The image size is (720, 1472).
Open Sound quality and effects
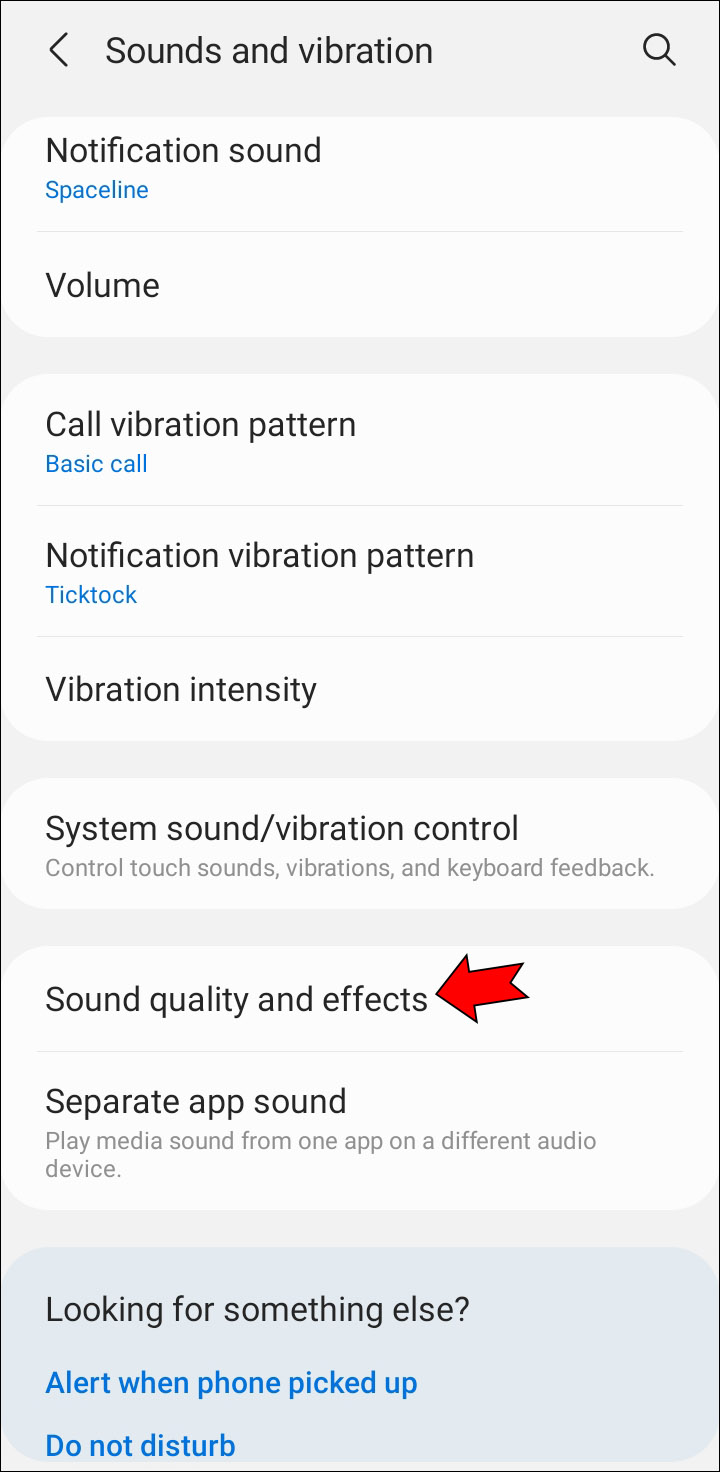(237, 999)
